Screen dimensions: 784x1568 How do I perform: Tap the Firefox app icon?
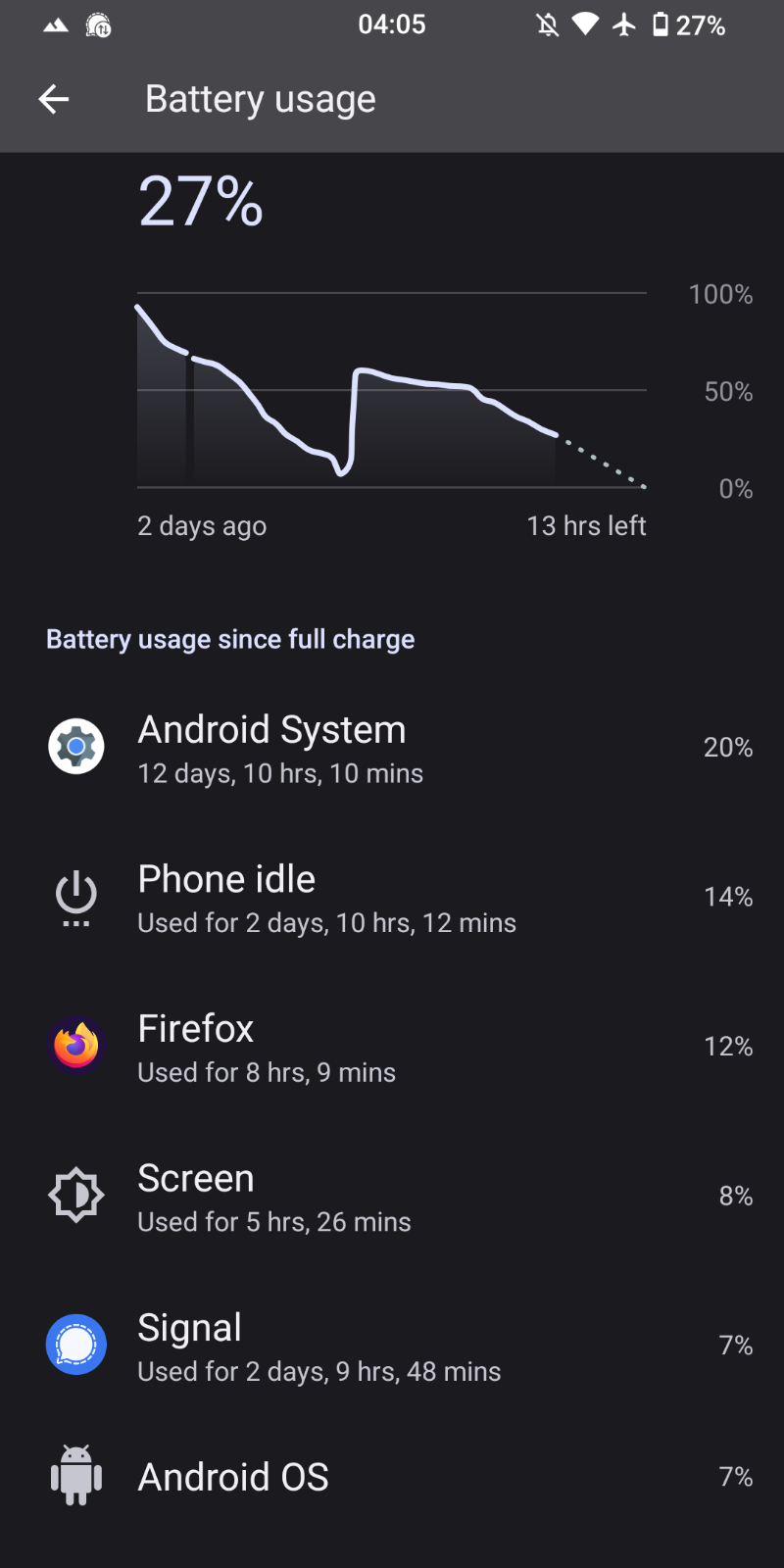pos(75,1045)
